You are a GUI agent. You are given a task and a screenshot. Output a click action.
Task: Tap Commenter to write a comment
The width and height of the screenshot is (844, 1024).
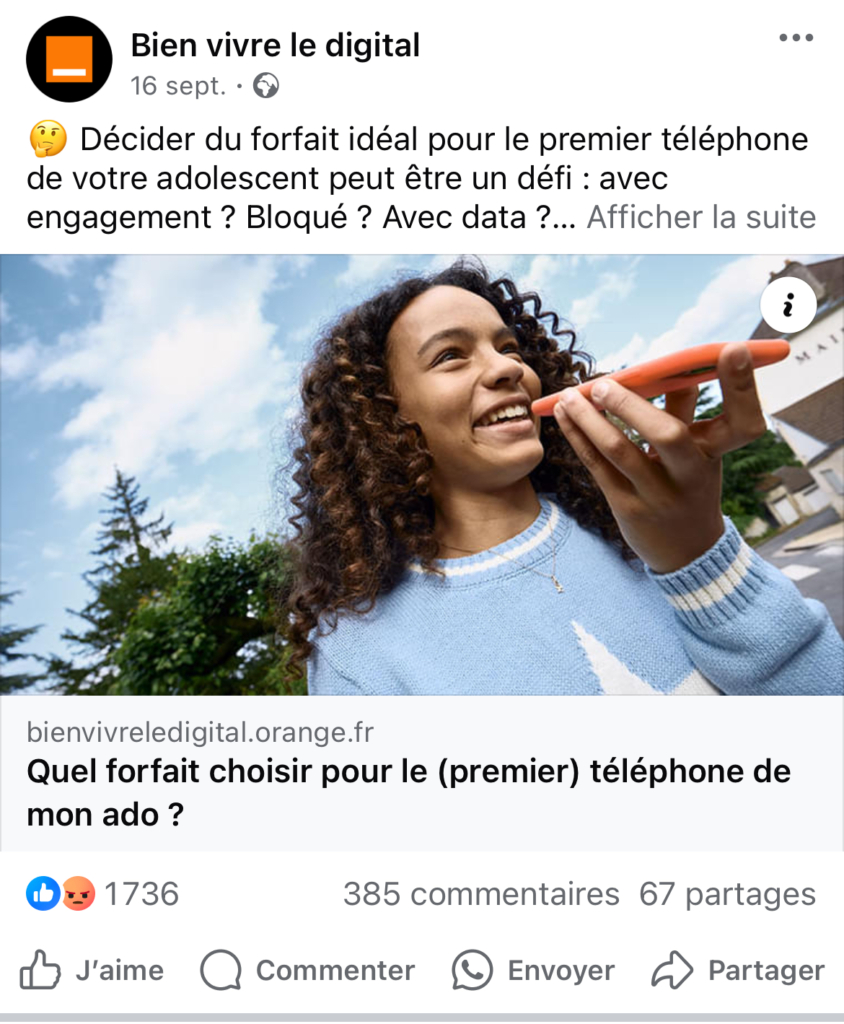click(x=308, y=970)
